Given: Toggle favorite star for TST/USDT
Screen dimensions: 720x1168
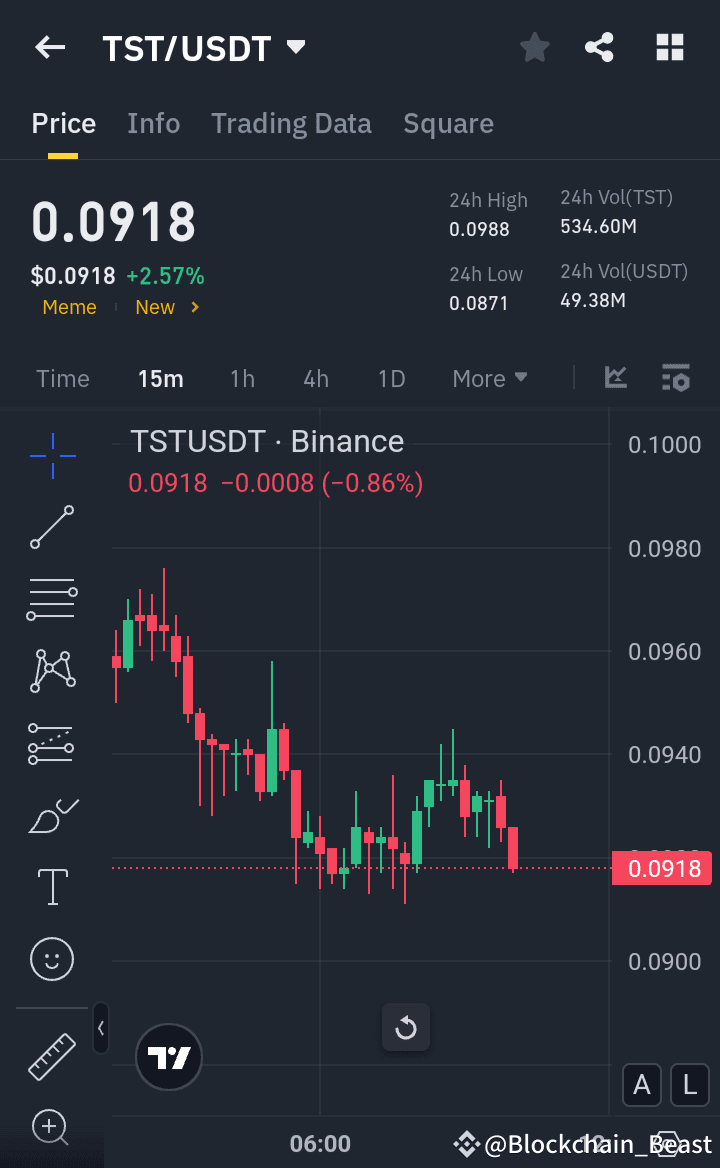Looking at the screenshot, I should point(534,47).
